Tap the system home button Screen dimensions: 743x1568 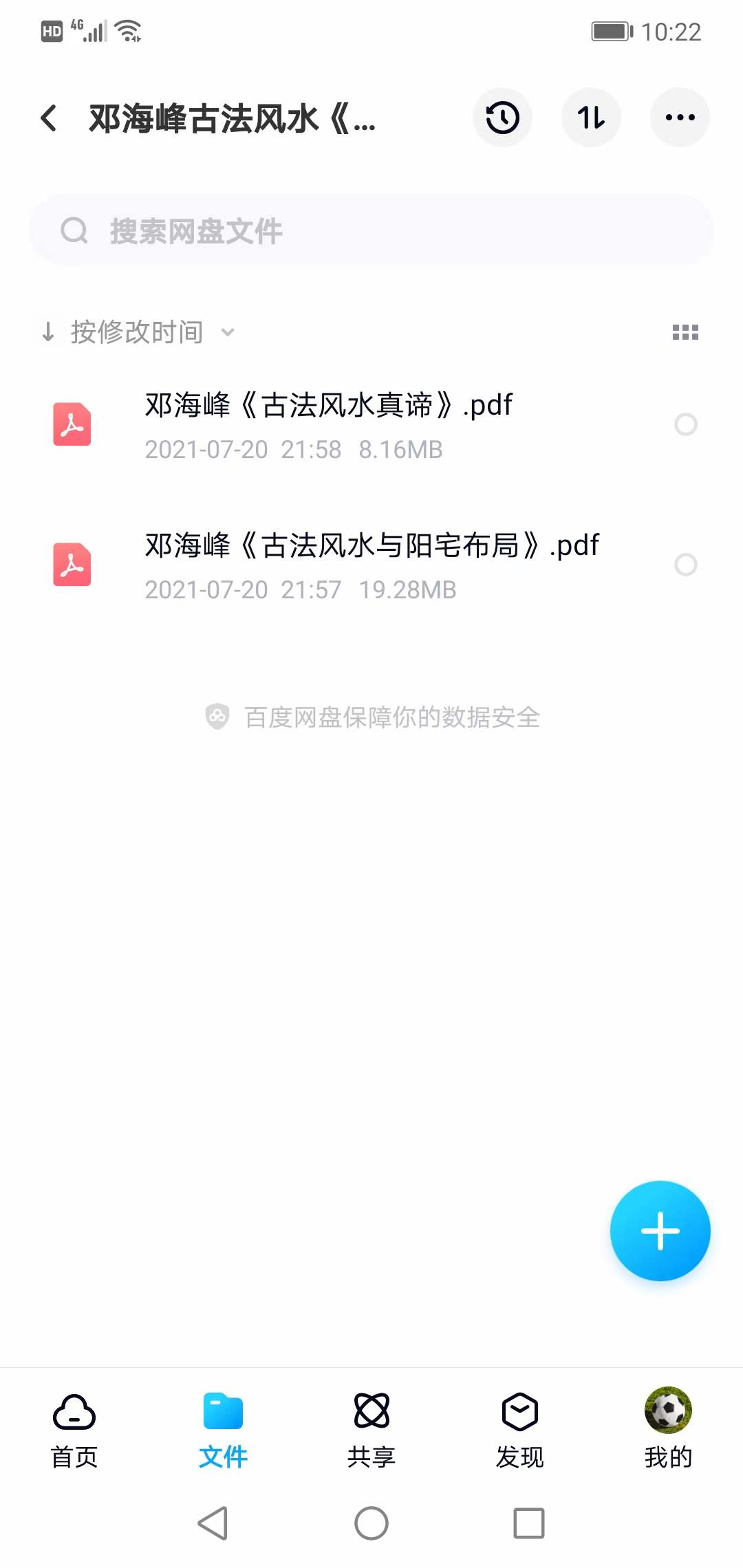click(x=371, y=1523)
